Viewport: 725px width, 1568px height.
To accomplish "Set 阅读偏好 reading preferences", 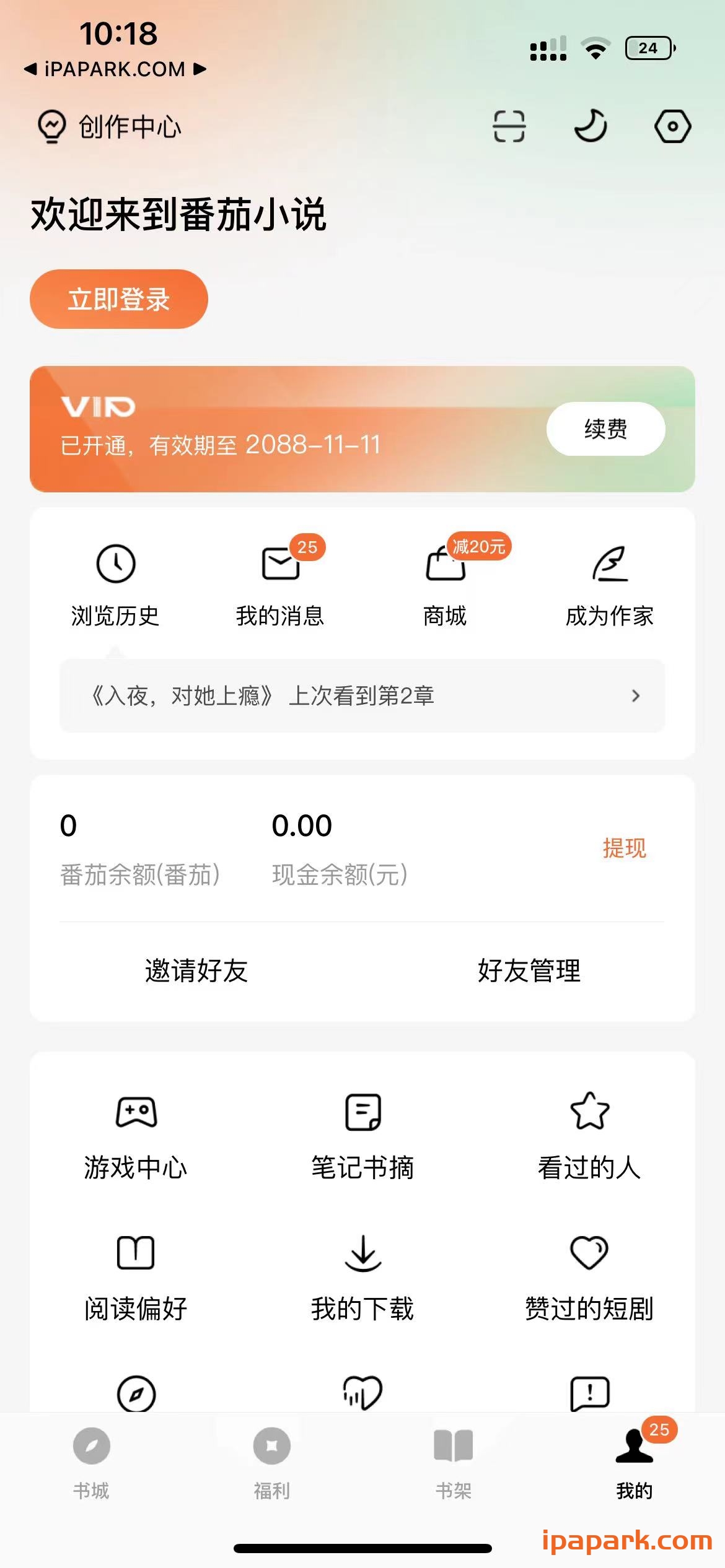I will pyautogui.click(x=137, y=1273).
